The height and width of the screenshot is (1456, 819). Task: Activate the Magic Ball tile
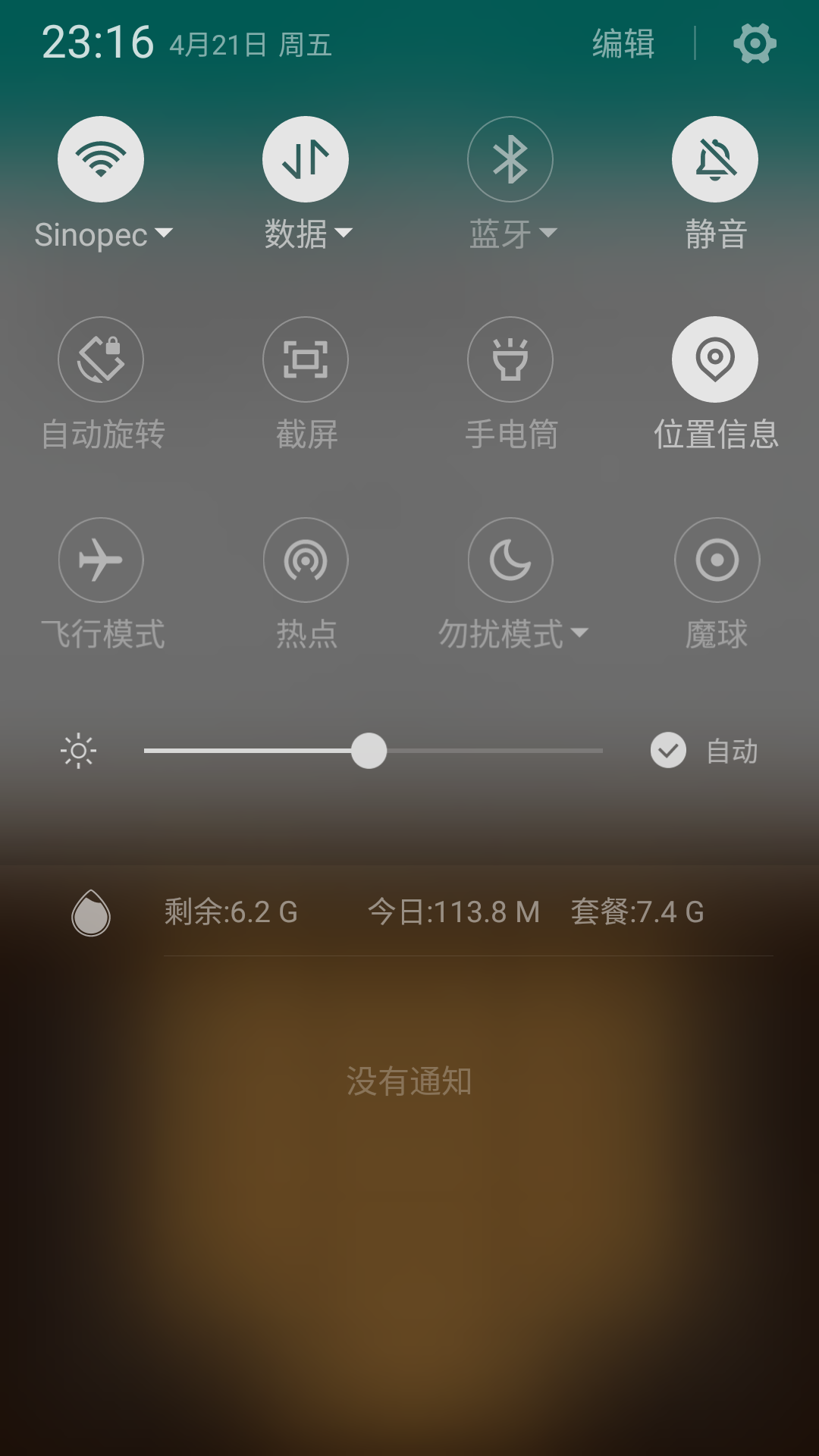click(715, 560)
